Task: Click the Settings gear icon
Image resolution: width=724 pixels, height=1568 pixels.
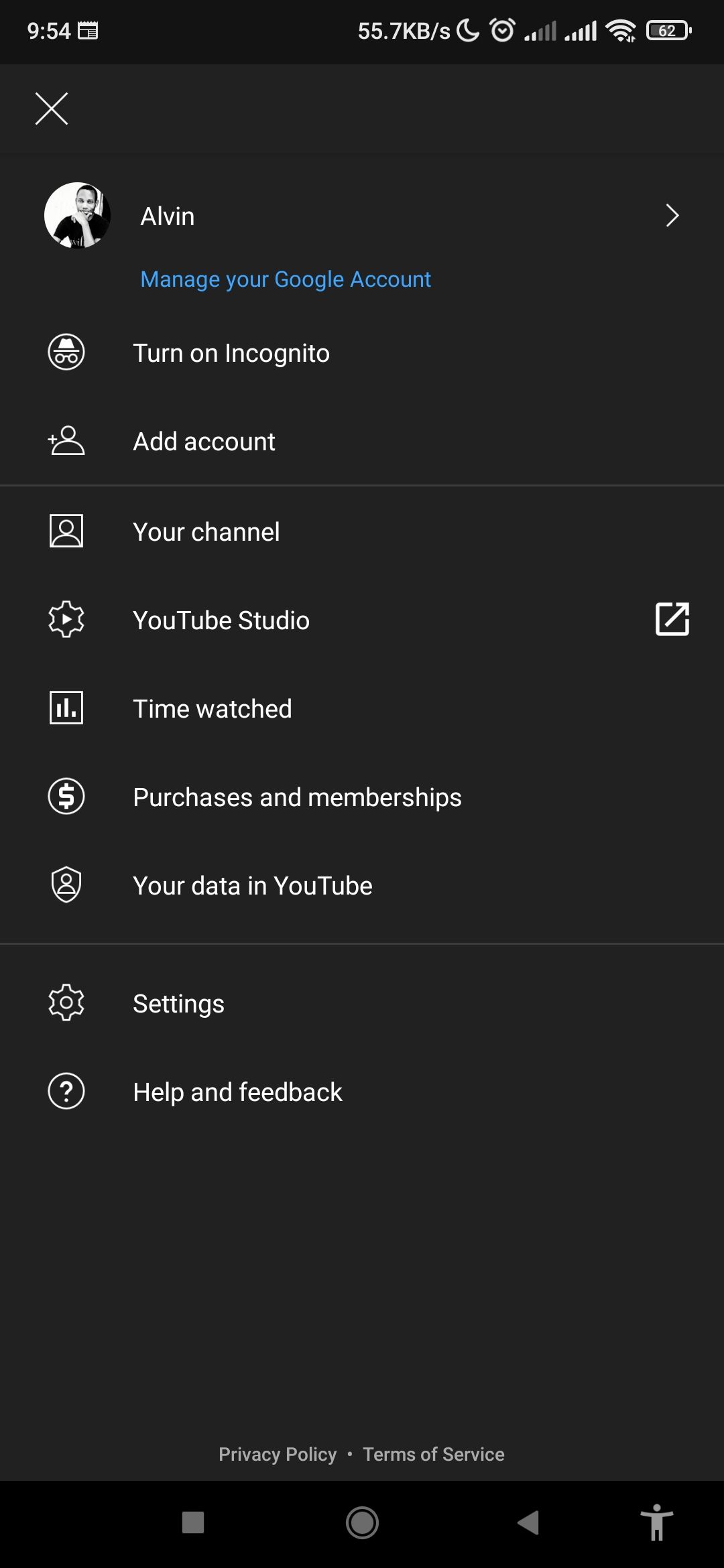Action: (x=65, y=1003)
